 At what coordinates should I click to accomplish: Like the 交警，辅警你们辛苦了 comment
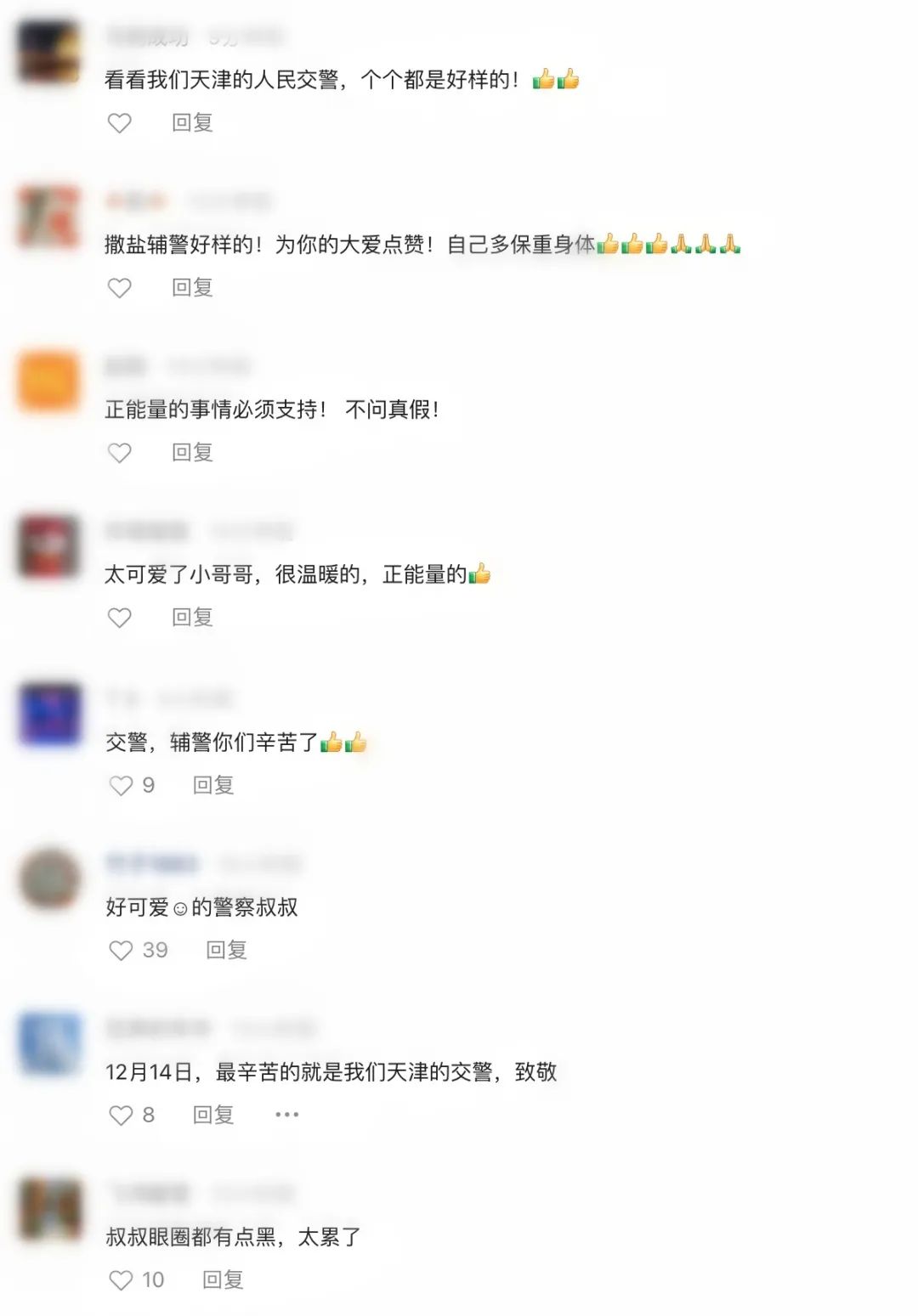[x=122, y=786]
